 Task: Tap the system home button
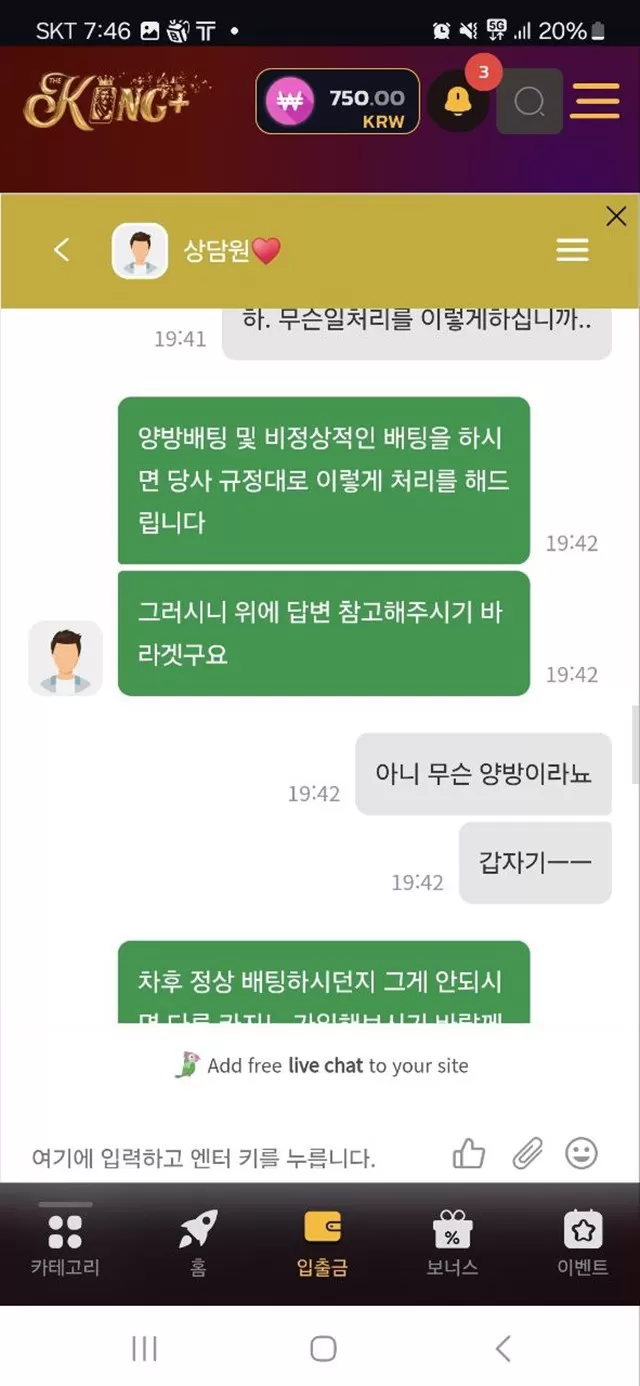[323, 1349]
